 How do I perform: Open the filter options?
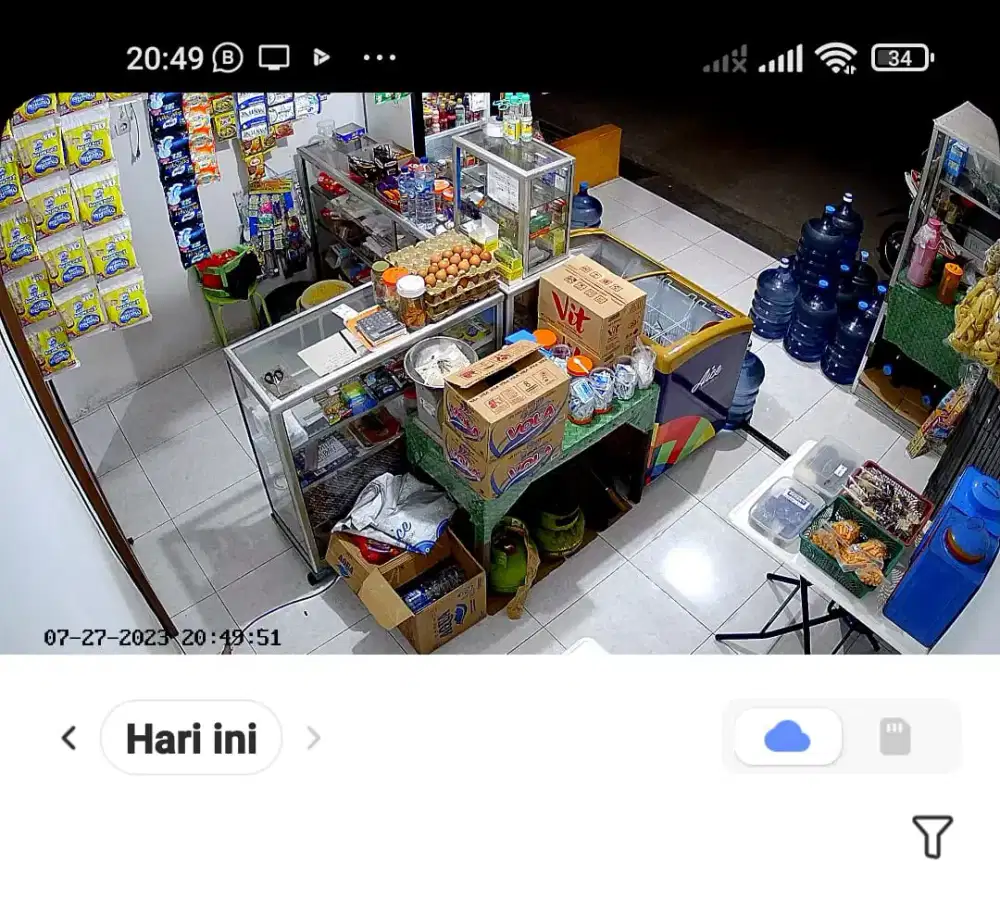click(931, 836)
